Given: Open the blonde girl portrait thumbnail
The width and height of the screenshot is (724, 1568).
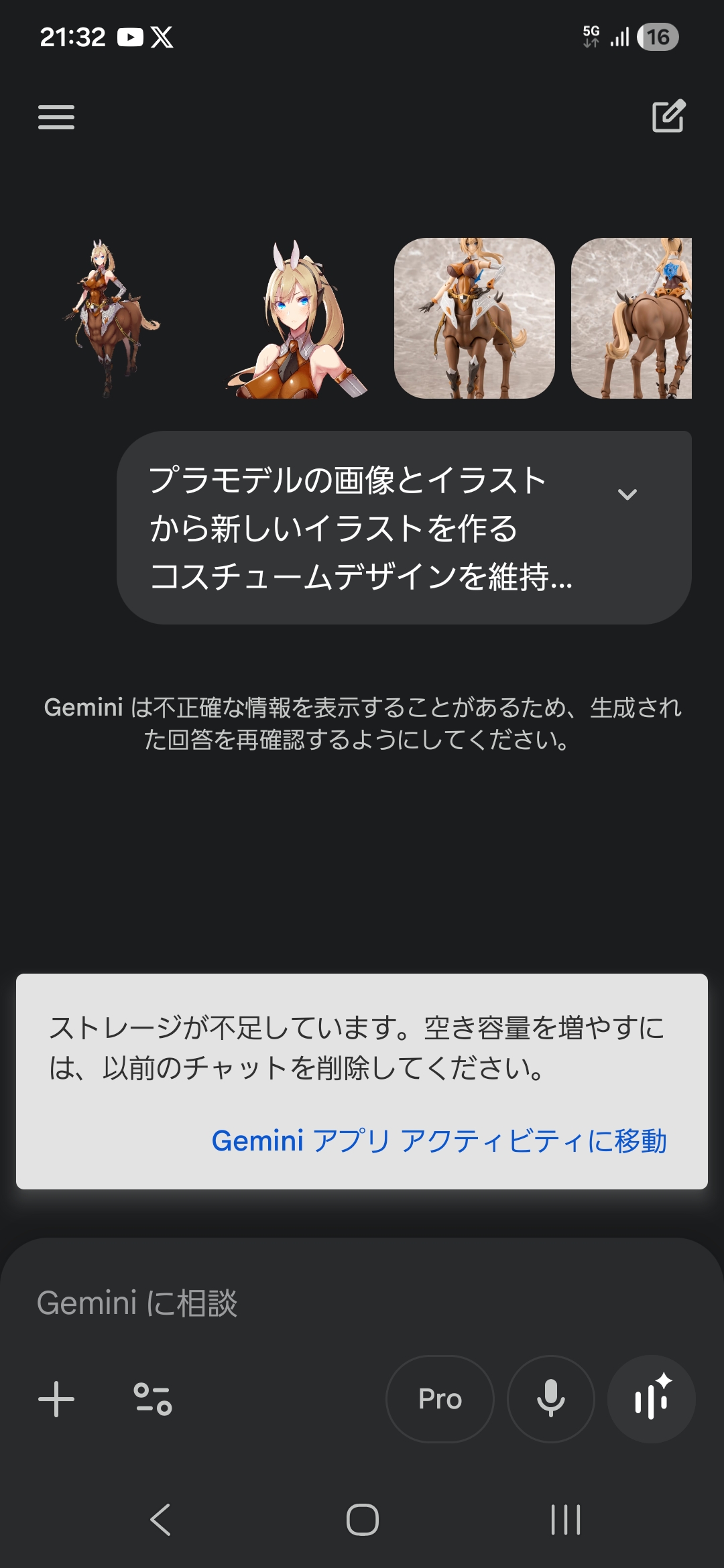Looking at the screenshot, I should (x=298, y=319).
